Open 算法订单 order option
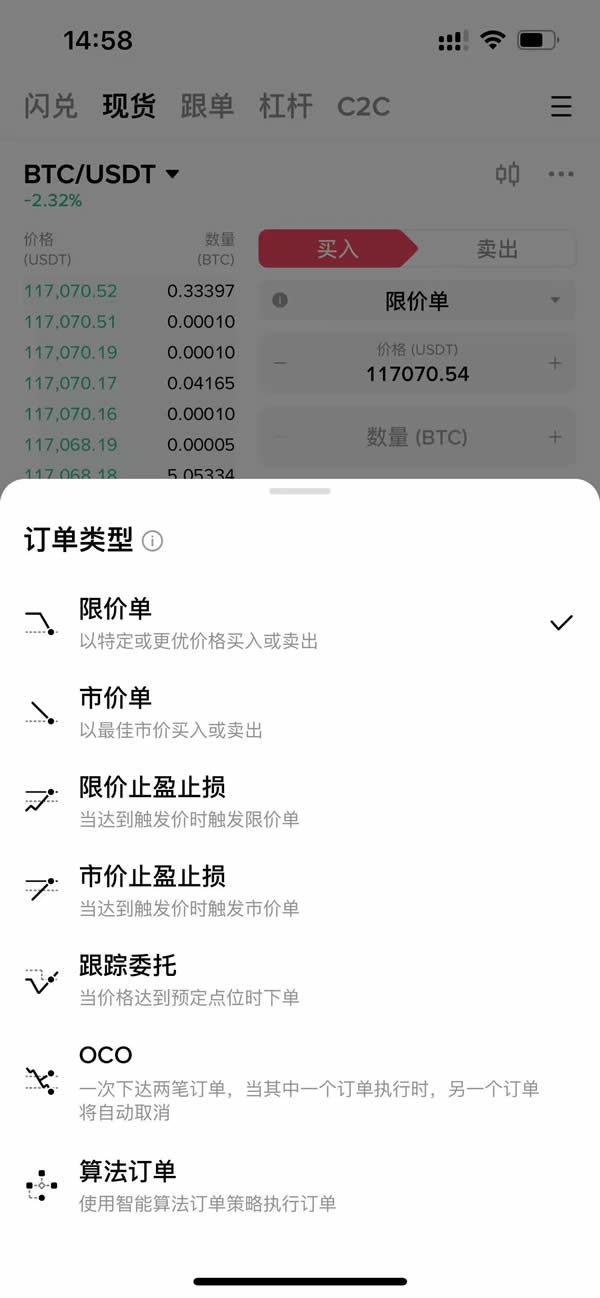The image size is (600, 1298). [300, 1185]
